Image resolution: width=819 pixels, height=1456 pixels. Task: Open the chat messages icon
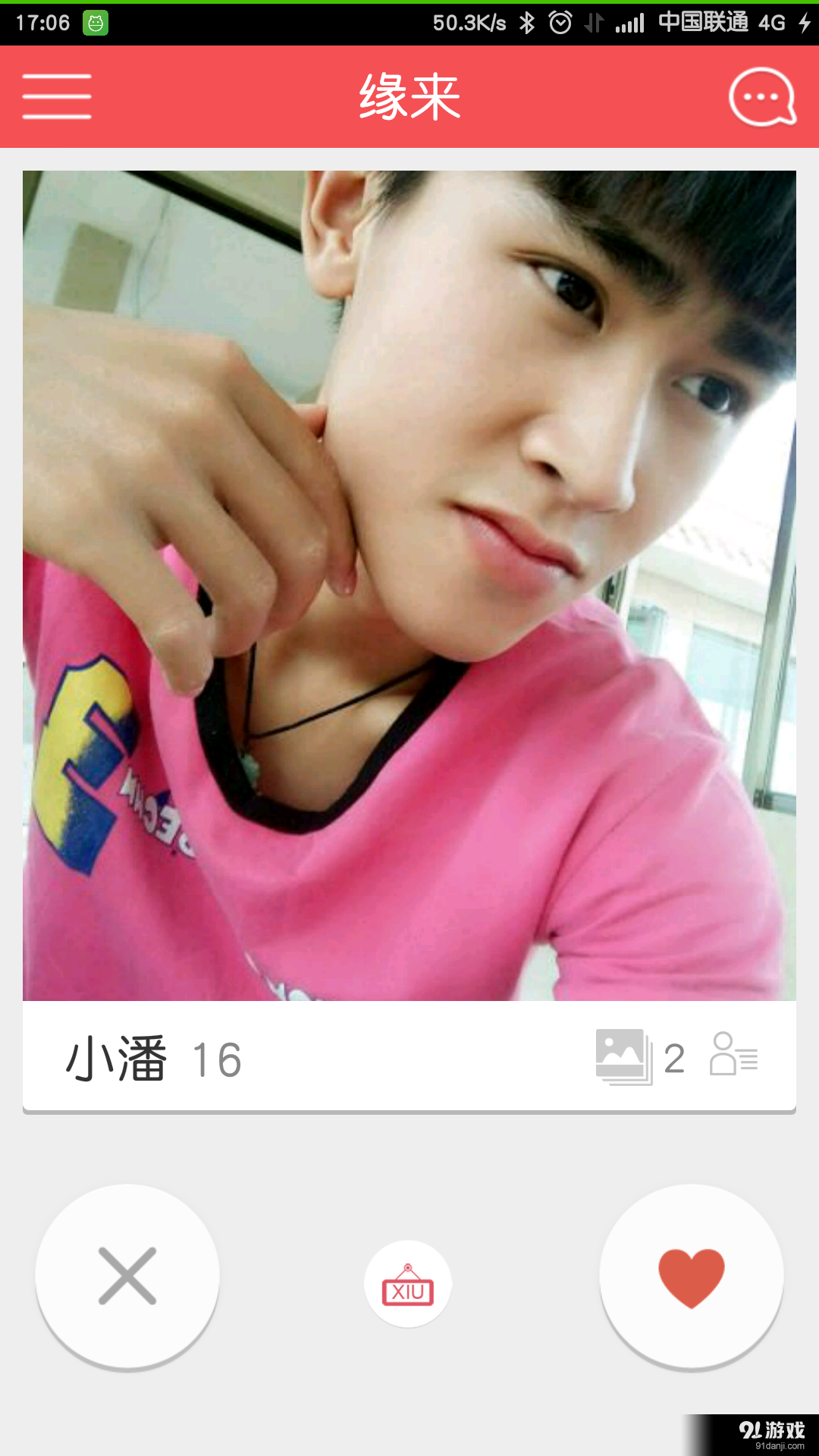pos(762,97)
